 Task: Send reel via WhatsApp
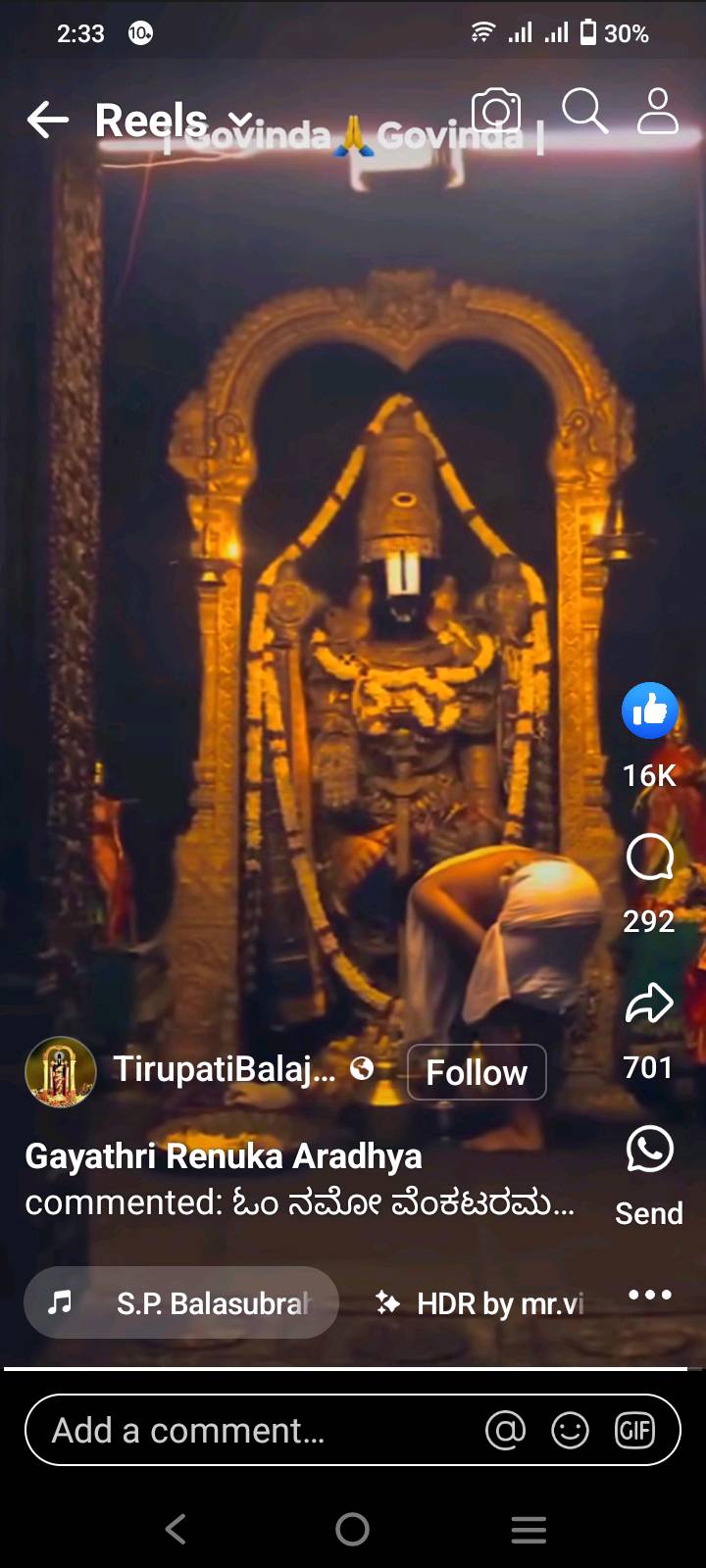tap(649, 1150)
